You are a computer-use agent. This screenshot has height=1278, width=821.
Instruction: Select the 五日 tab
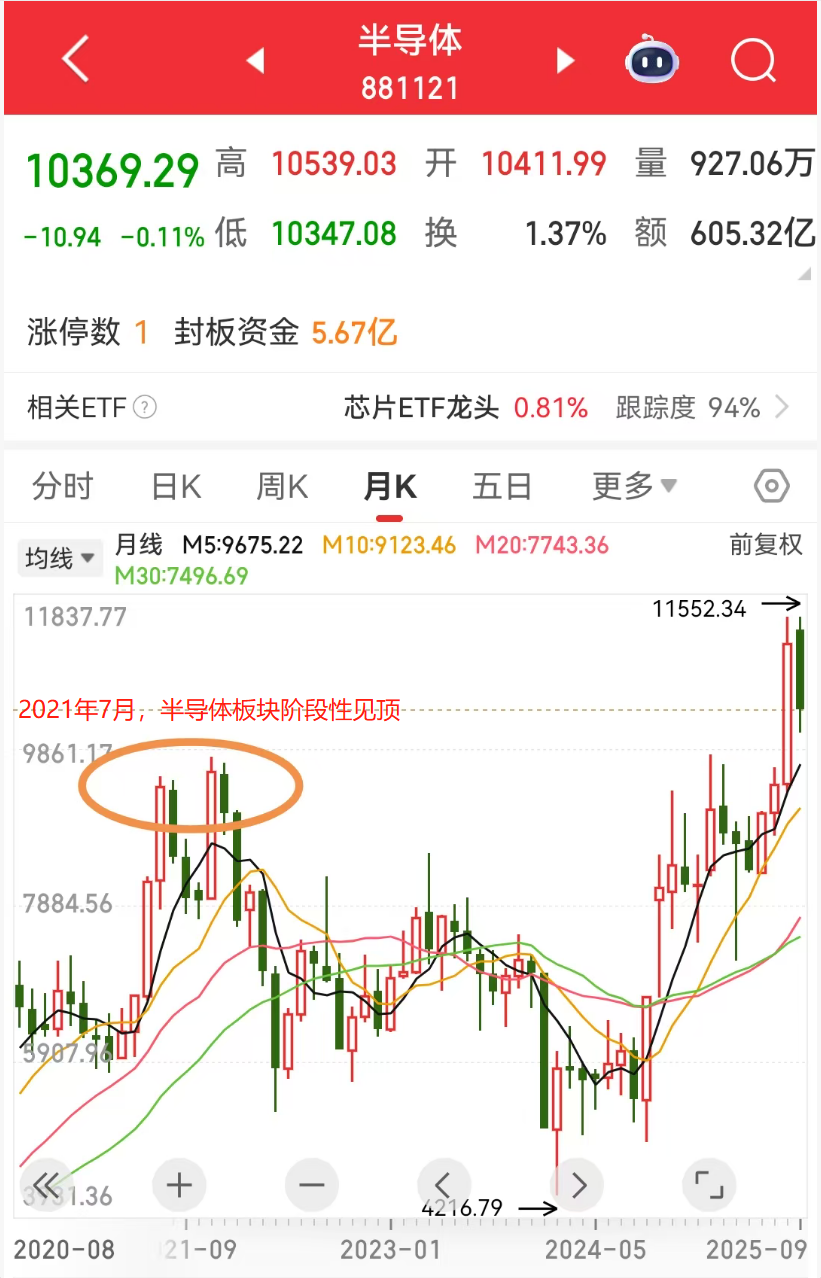[x=501, y=487]
